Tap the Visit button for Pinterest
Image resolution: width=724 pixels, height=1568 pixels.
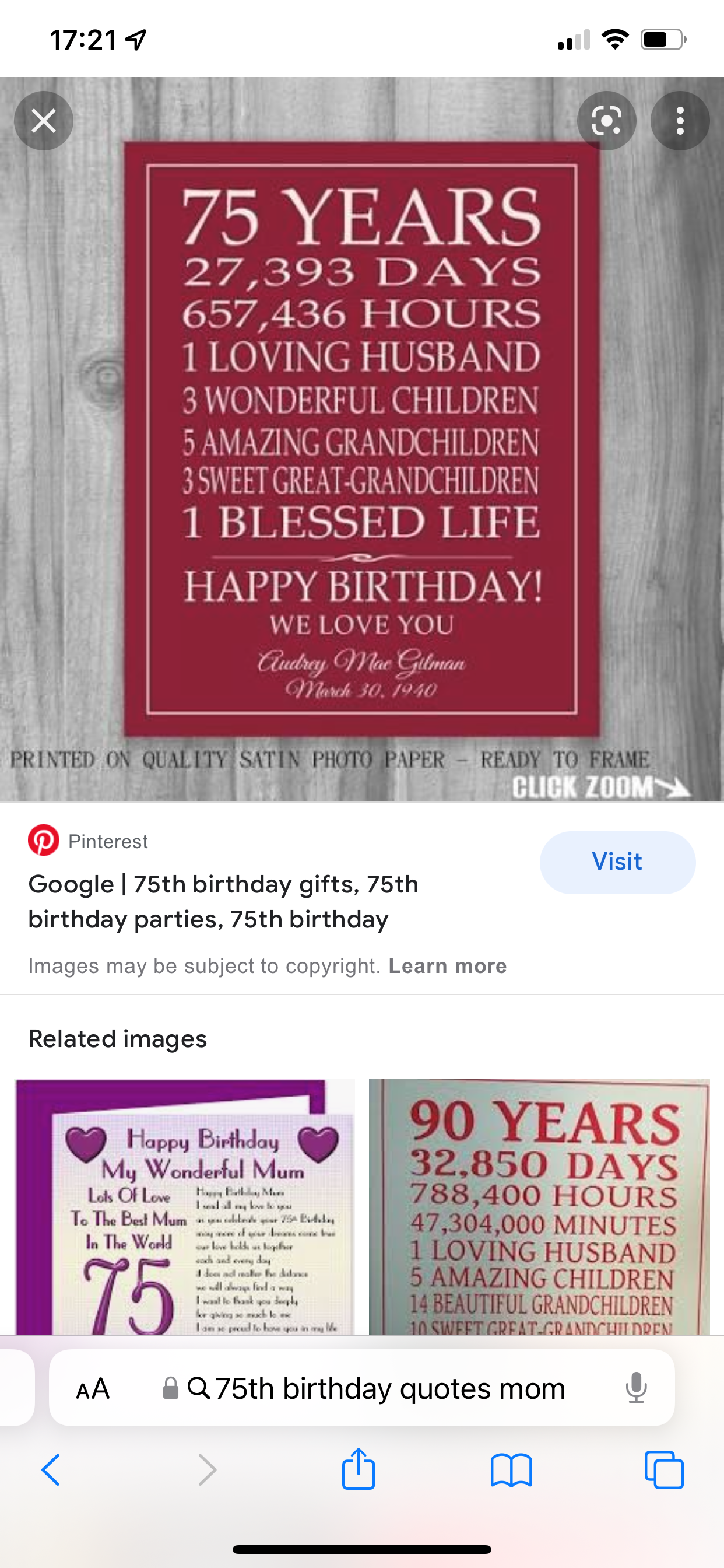coord(617,862)
